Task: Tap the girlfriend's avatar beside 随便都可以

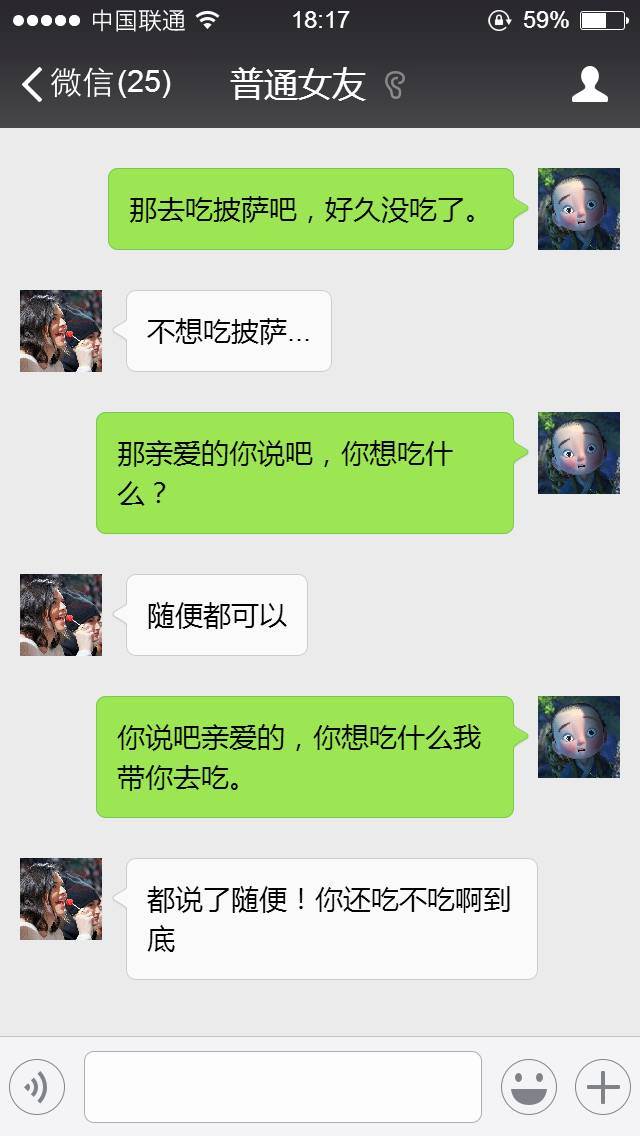Action: (x=61, y=615)
